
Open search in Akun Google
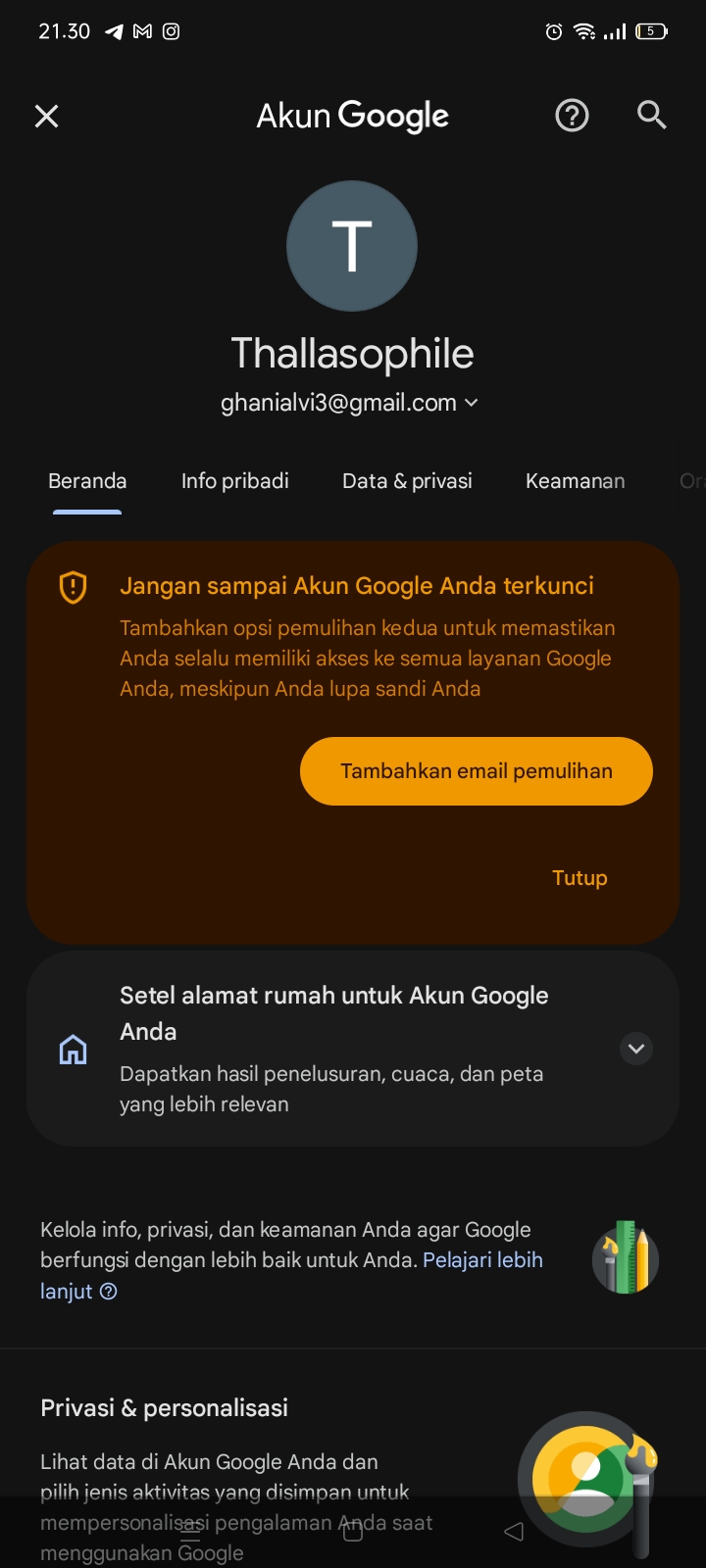(652, 116)
